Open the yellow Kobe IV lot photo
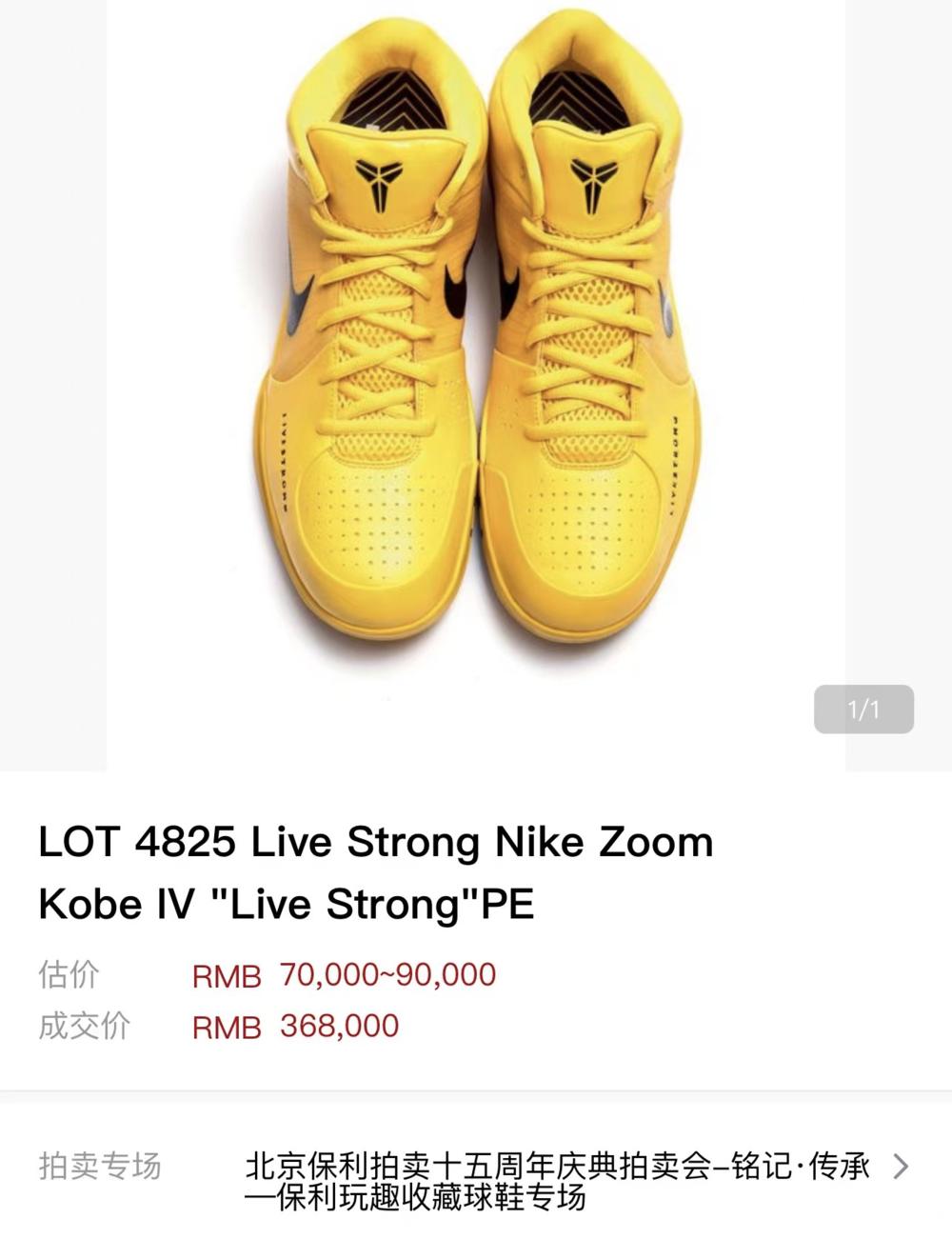 (x=476, y=362)
